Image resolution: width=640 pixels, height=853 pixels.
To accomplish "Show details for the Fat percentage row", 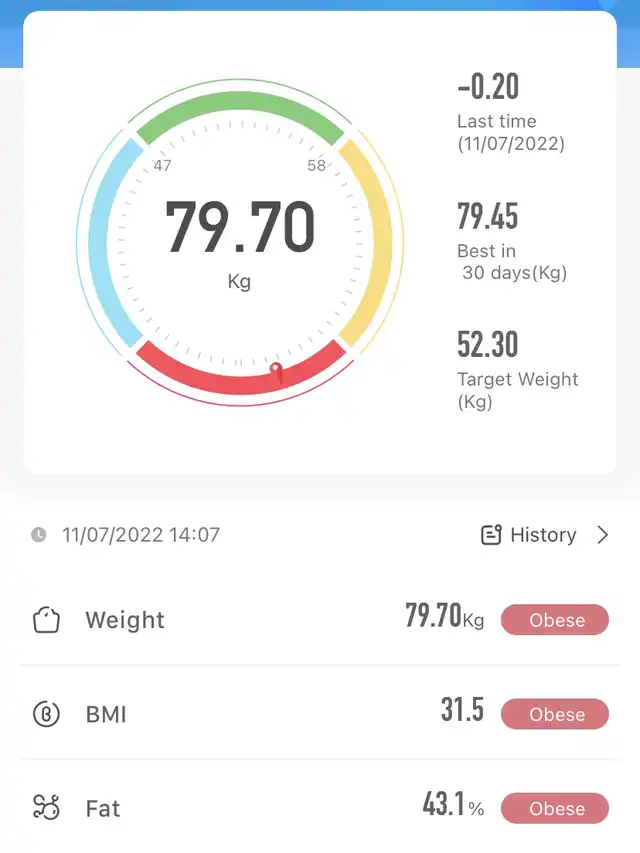I will tap(320, 807).
